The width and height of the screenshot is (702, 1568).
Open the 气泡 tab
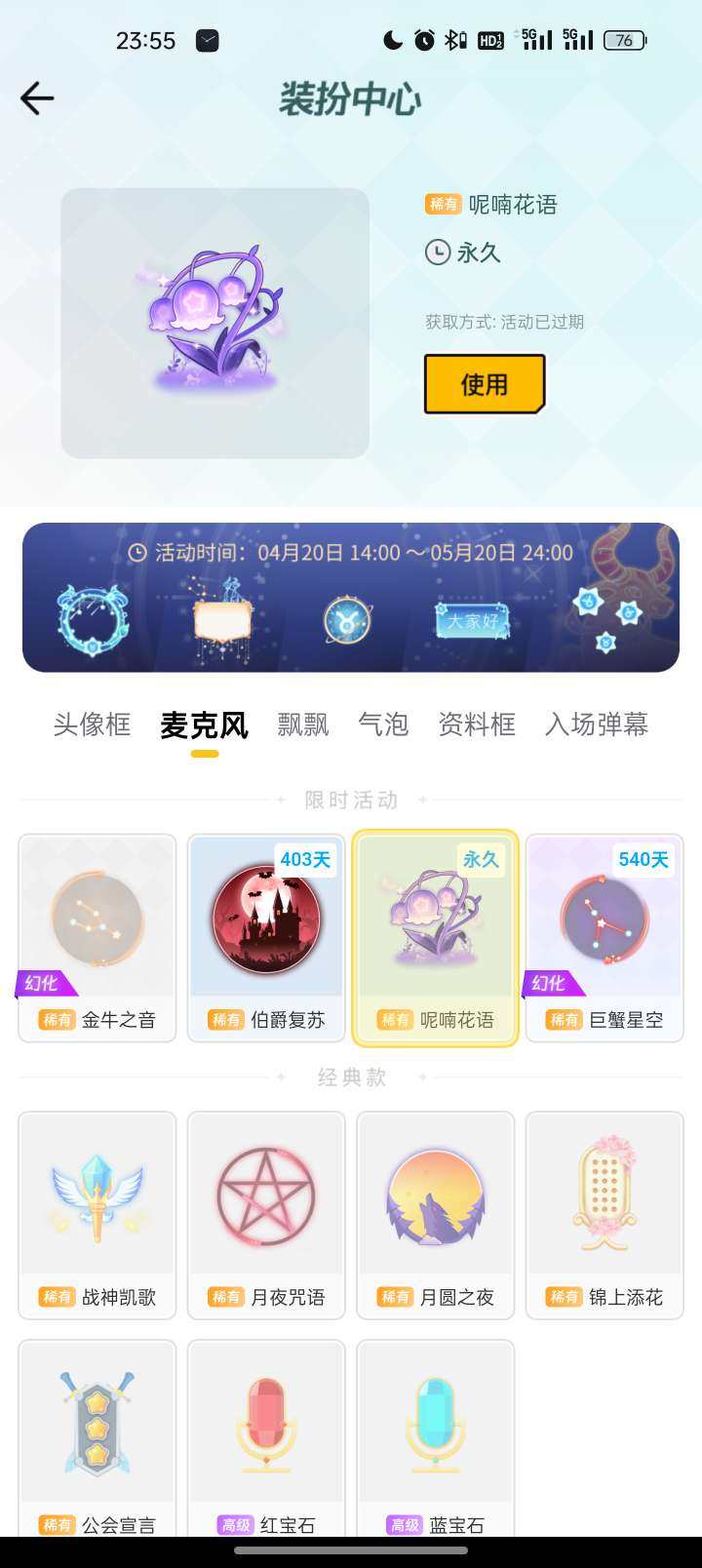[383, 725]
